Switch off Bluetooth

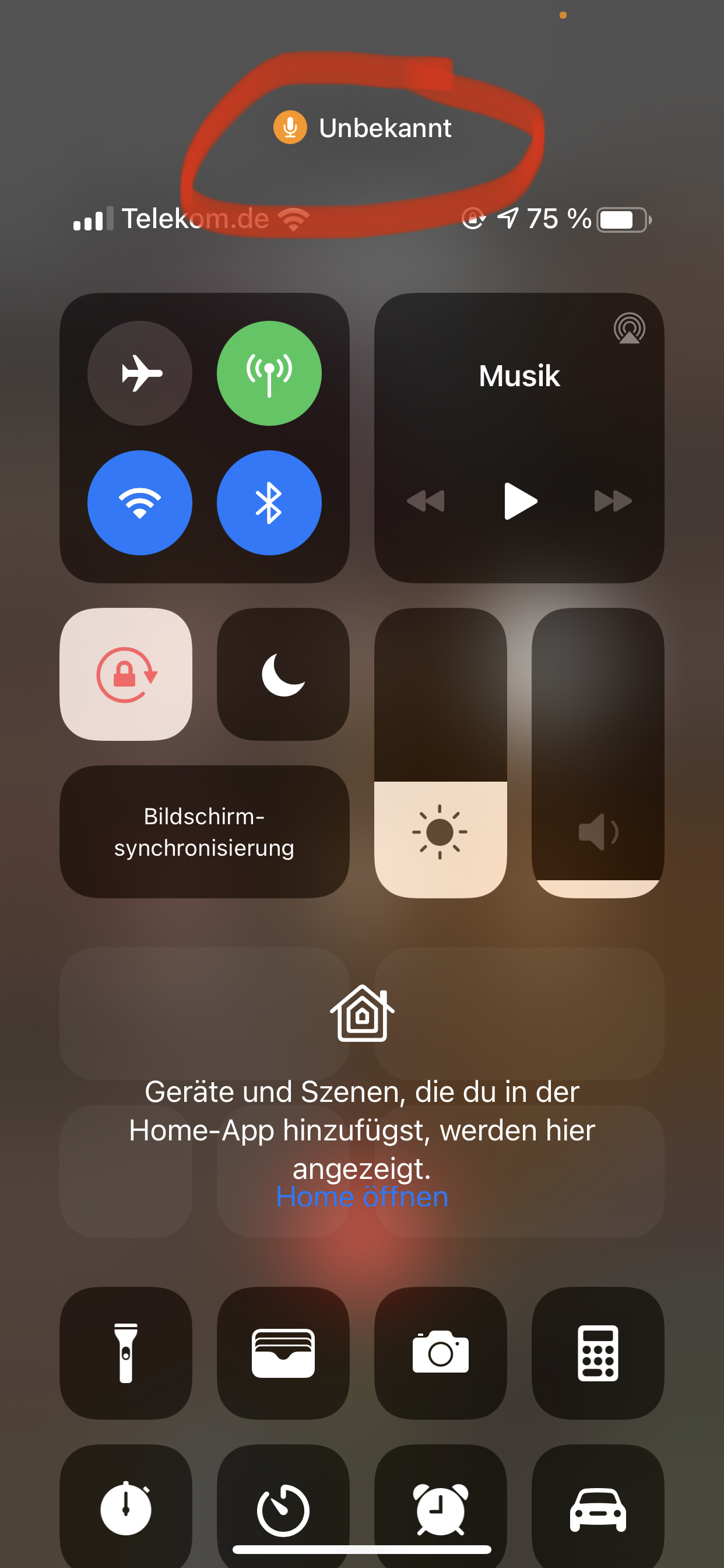[269, 503]
